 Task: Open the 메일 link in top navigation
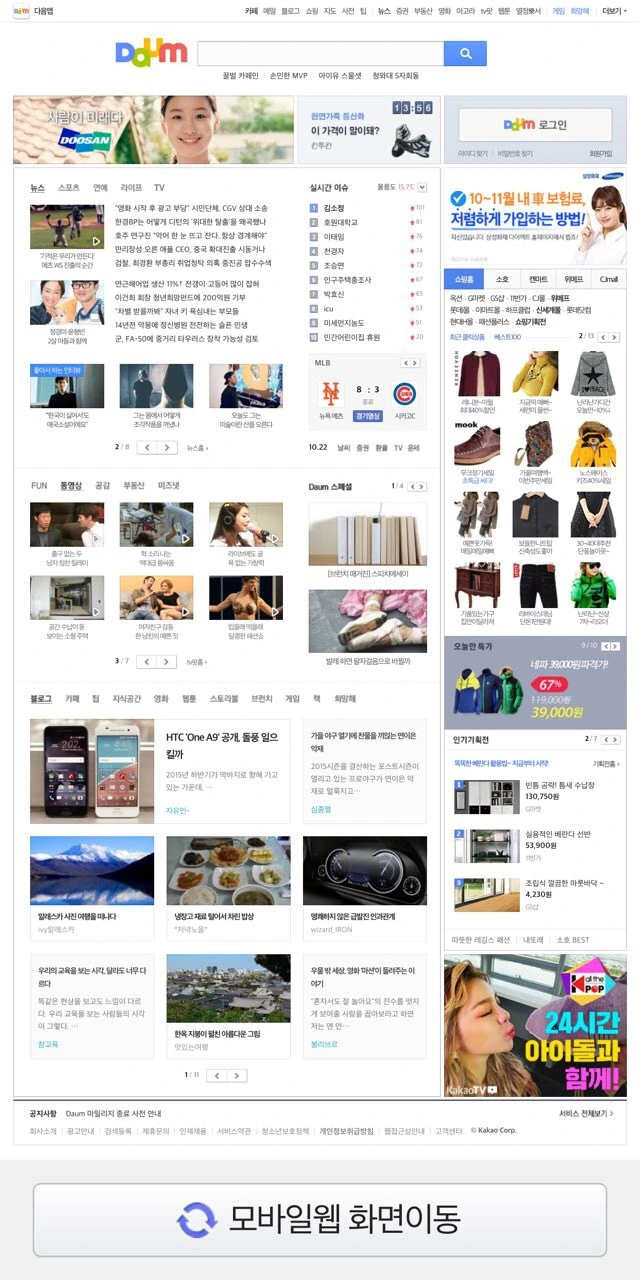pos(270,11)
